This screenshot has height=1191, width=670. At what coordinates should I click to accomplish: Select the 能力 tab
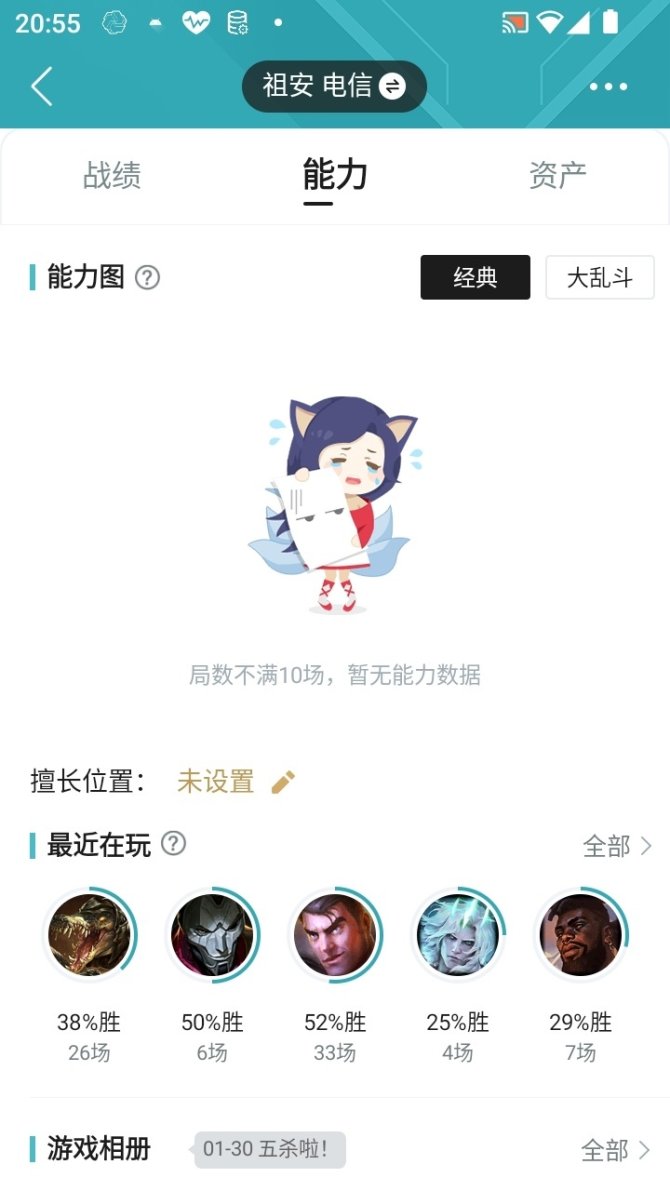pyautogui.click(x=335, y=176)
